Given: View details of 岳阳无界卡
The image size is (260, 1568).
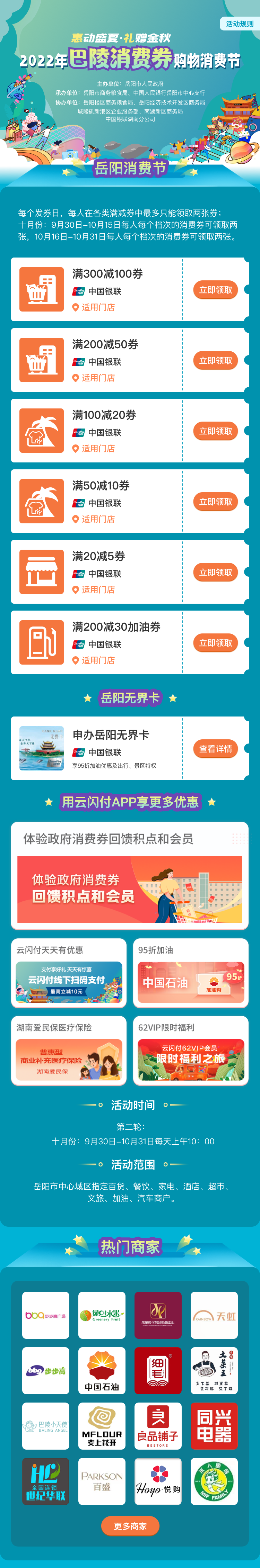Looking at the screenshot, I should coord(215,749).
